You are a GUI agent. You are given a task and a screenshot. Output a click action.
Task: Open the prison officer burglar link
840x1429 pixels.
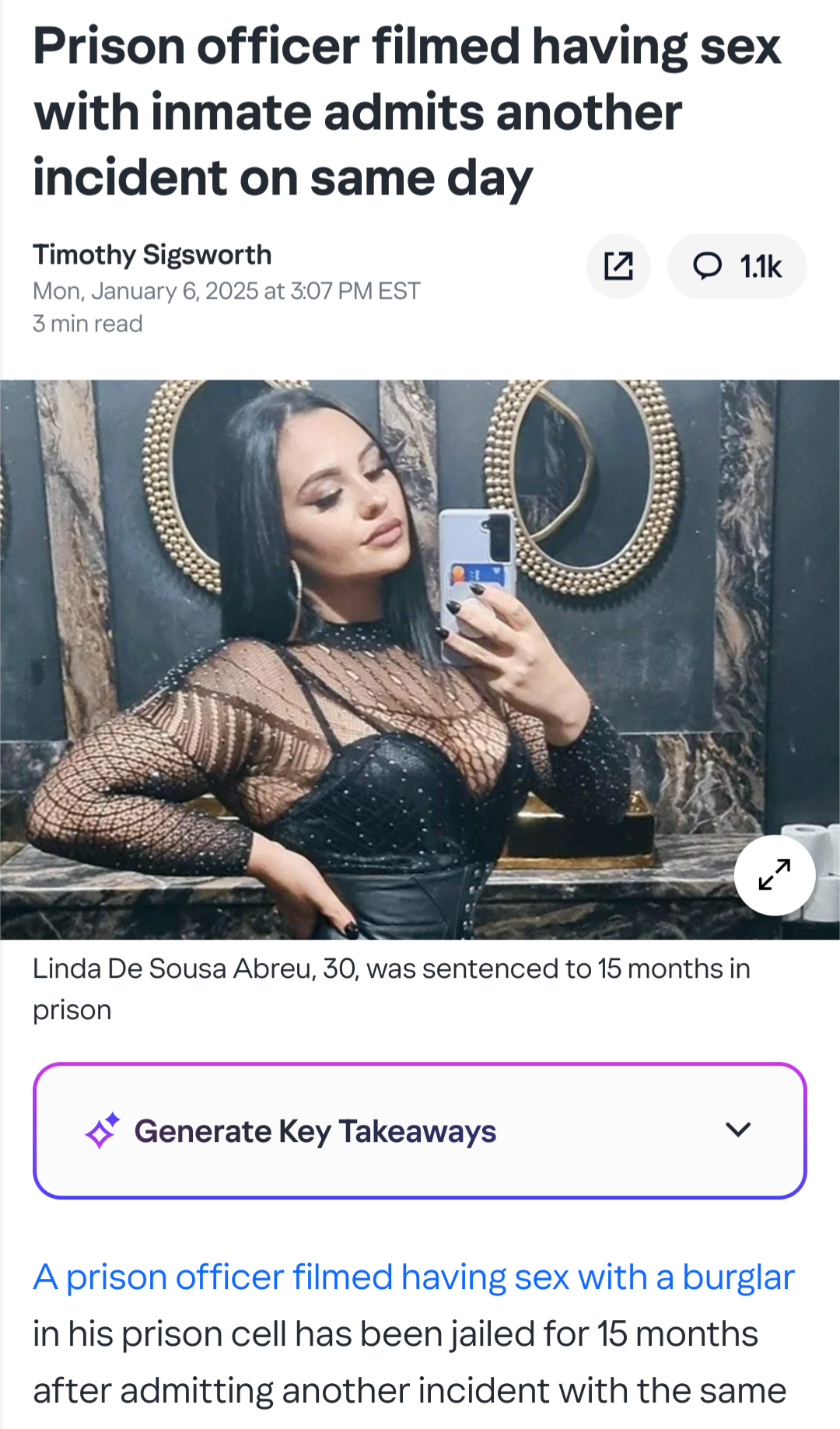[413, 1277]
